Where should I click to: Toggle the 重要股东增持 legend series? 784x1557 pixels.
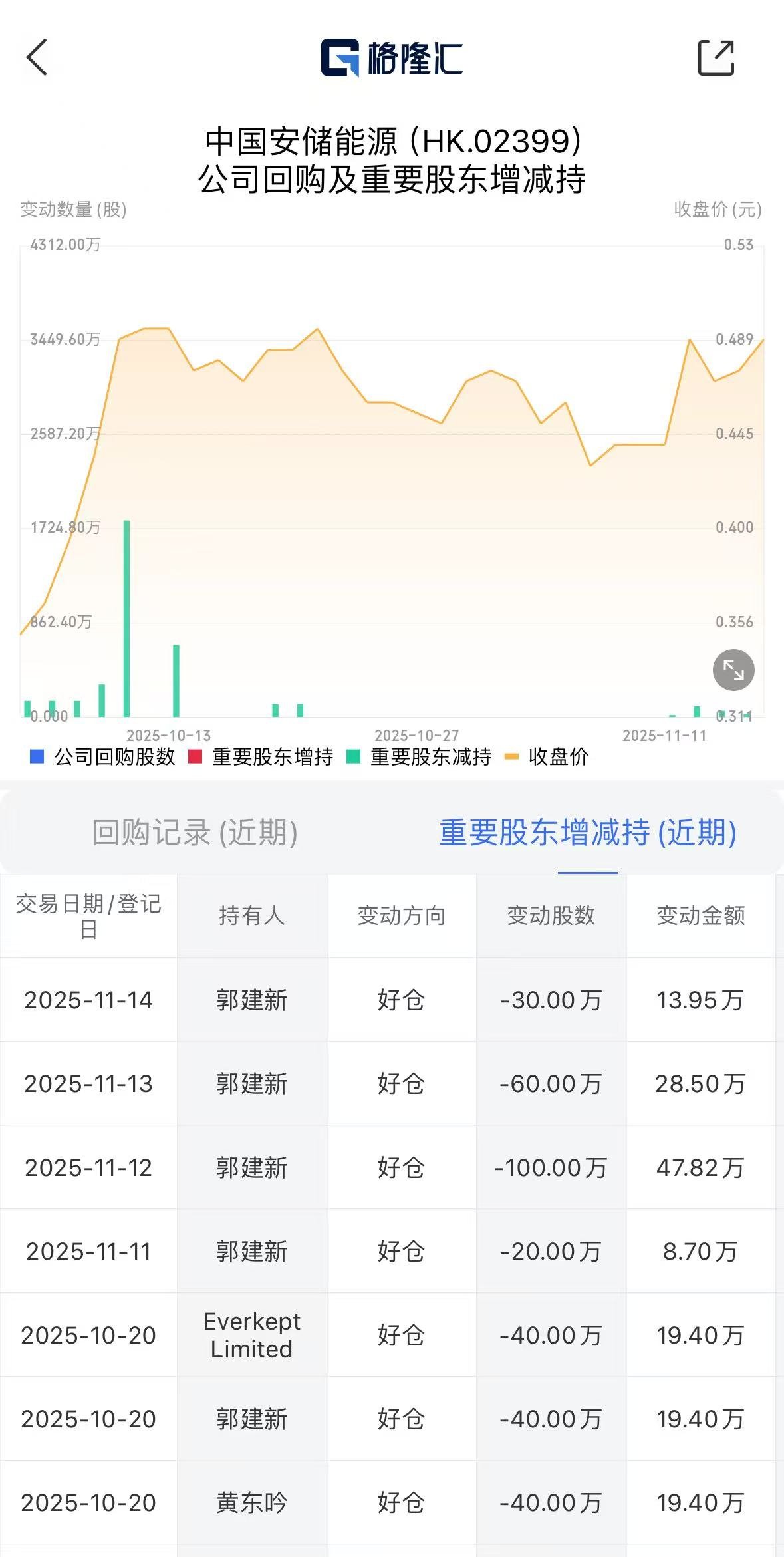pos(261,757)
